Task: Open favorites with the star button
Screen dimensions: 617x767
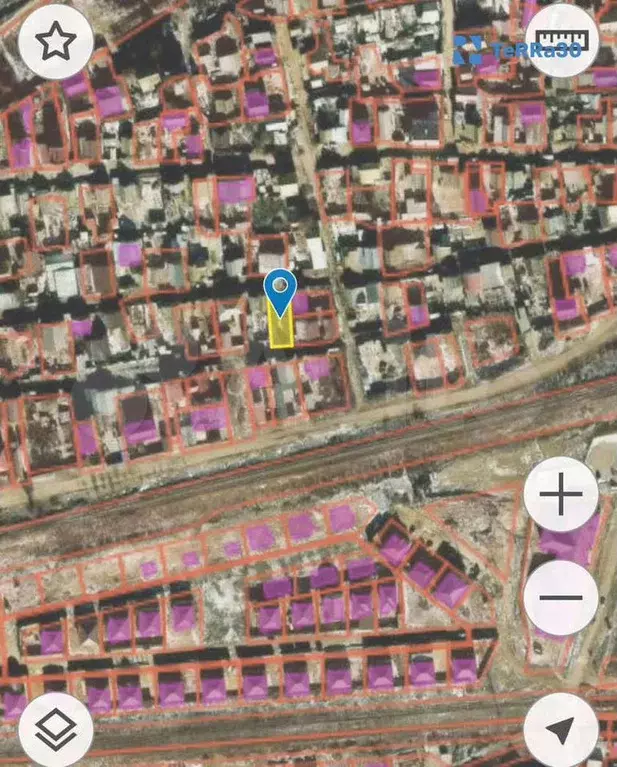Action: coord(56,42)
